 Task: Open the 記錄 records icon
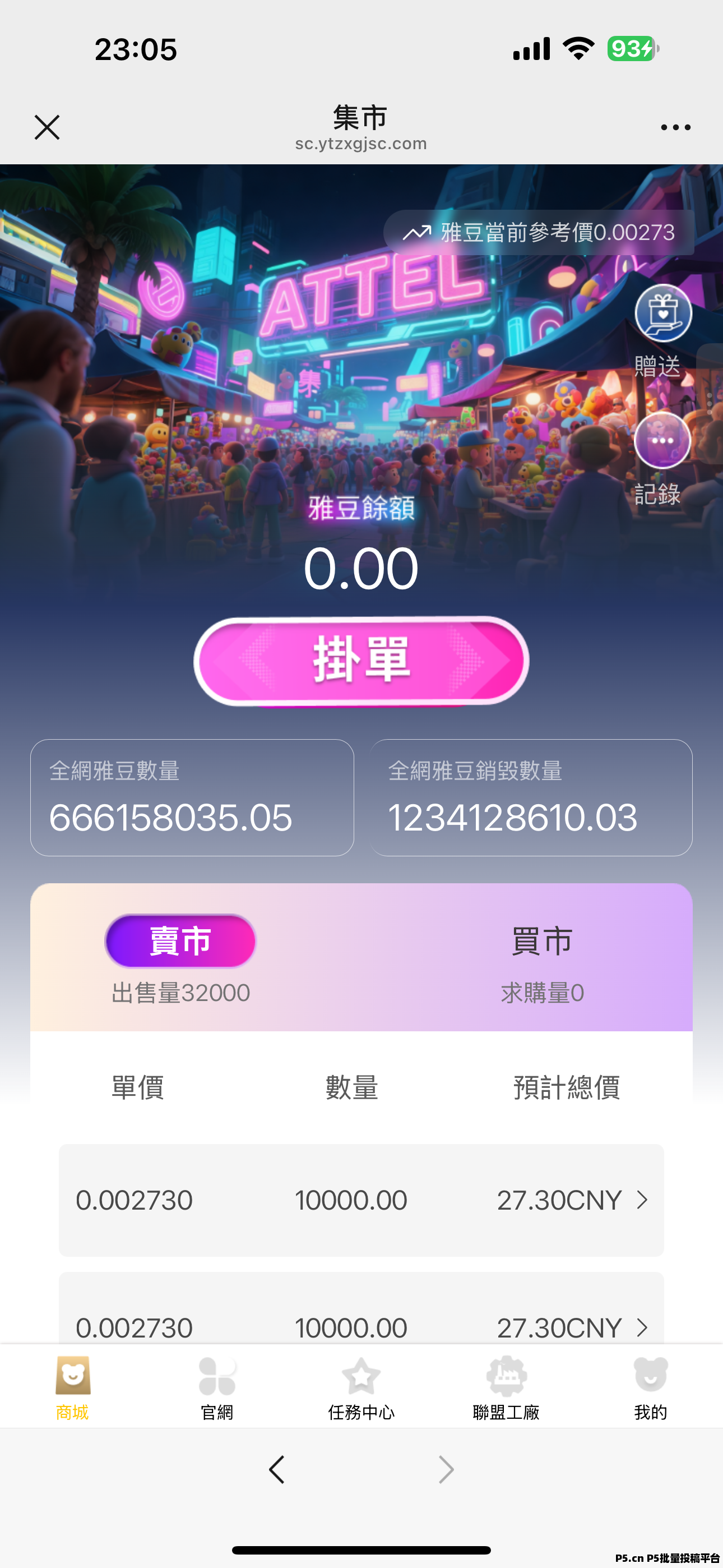click(662, 441)
